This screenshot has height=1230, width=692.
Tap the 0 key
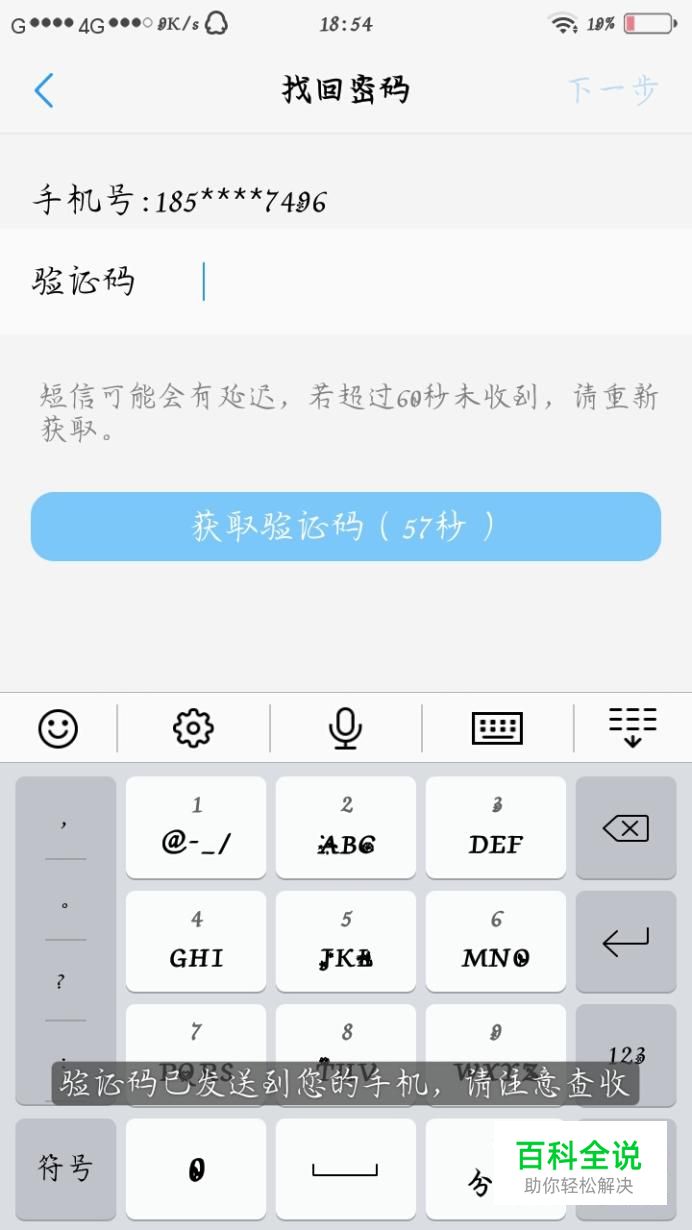point(196,1168)
